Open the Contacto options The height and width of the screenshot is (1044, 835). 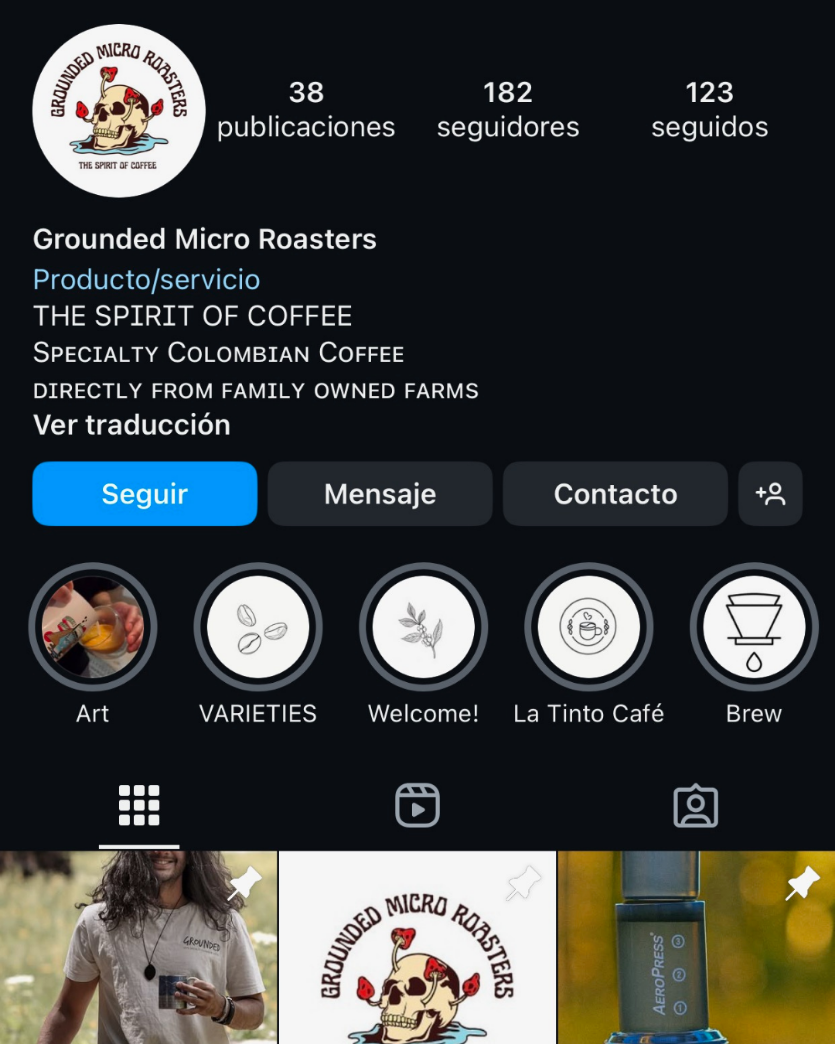615,494
